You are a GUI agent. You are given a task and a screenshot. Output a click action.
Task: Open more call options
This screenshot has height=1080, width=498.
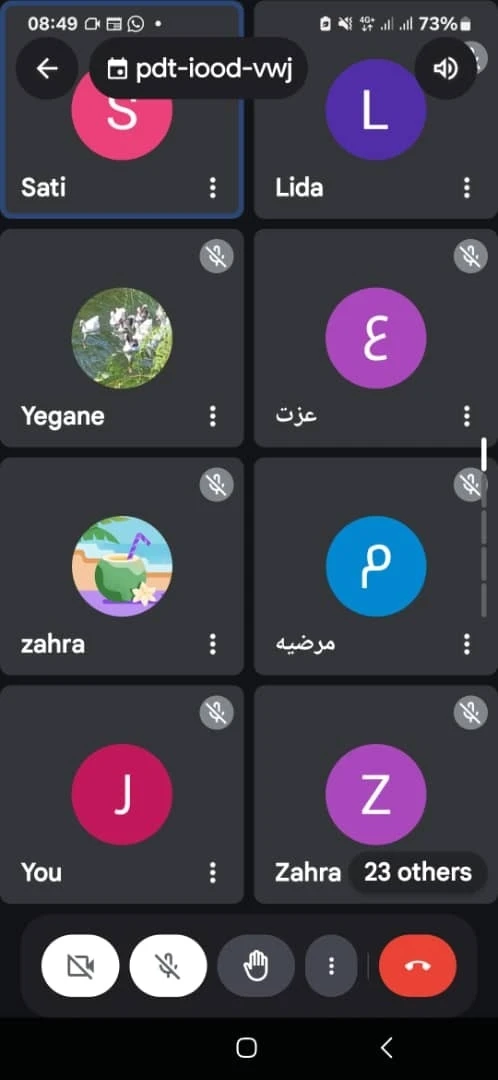[x=331, y=966]
